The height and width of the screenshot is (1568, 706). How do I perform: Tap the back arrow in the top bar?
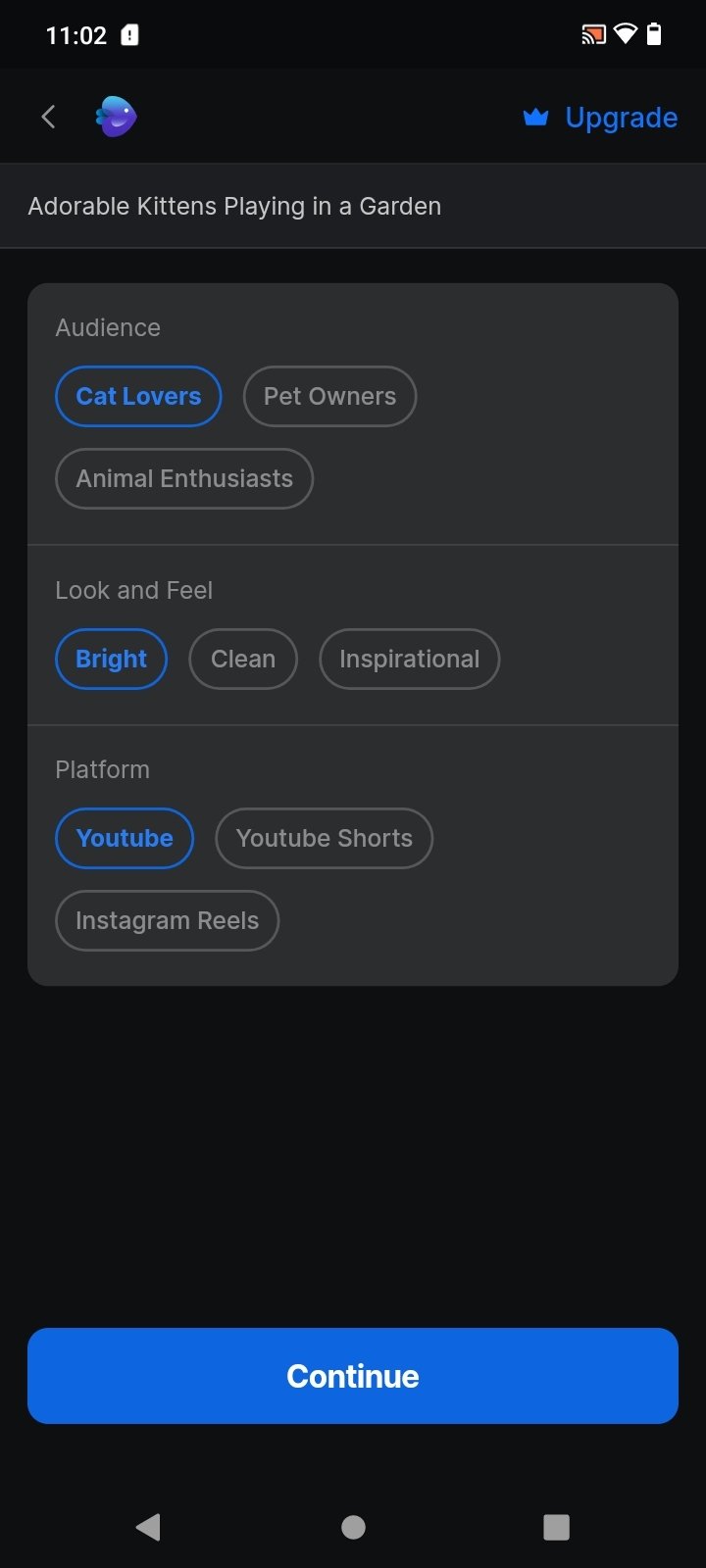coord(48,116)
